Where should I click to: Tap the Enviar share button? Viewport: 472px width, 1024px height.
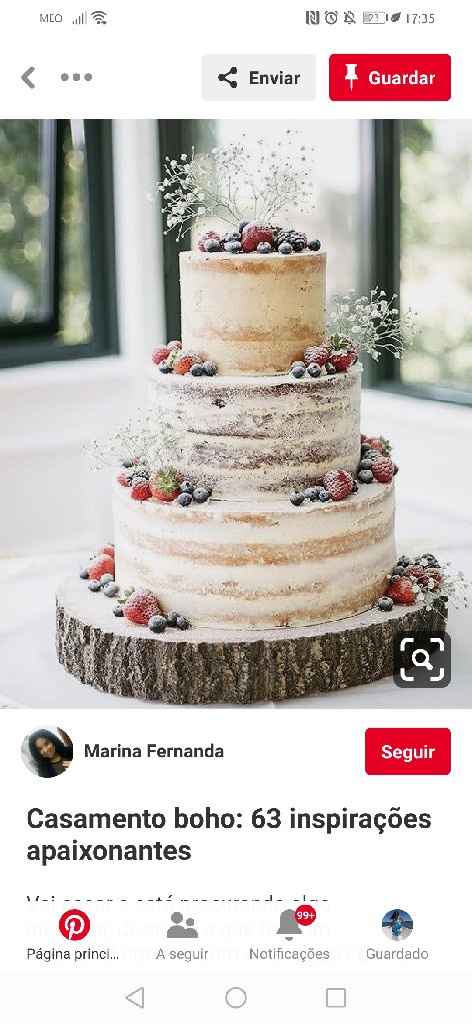pos(259,78)
